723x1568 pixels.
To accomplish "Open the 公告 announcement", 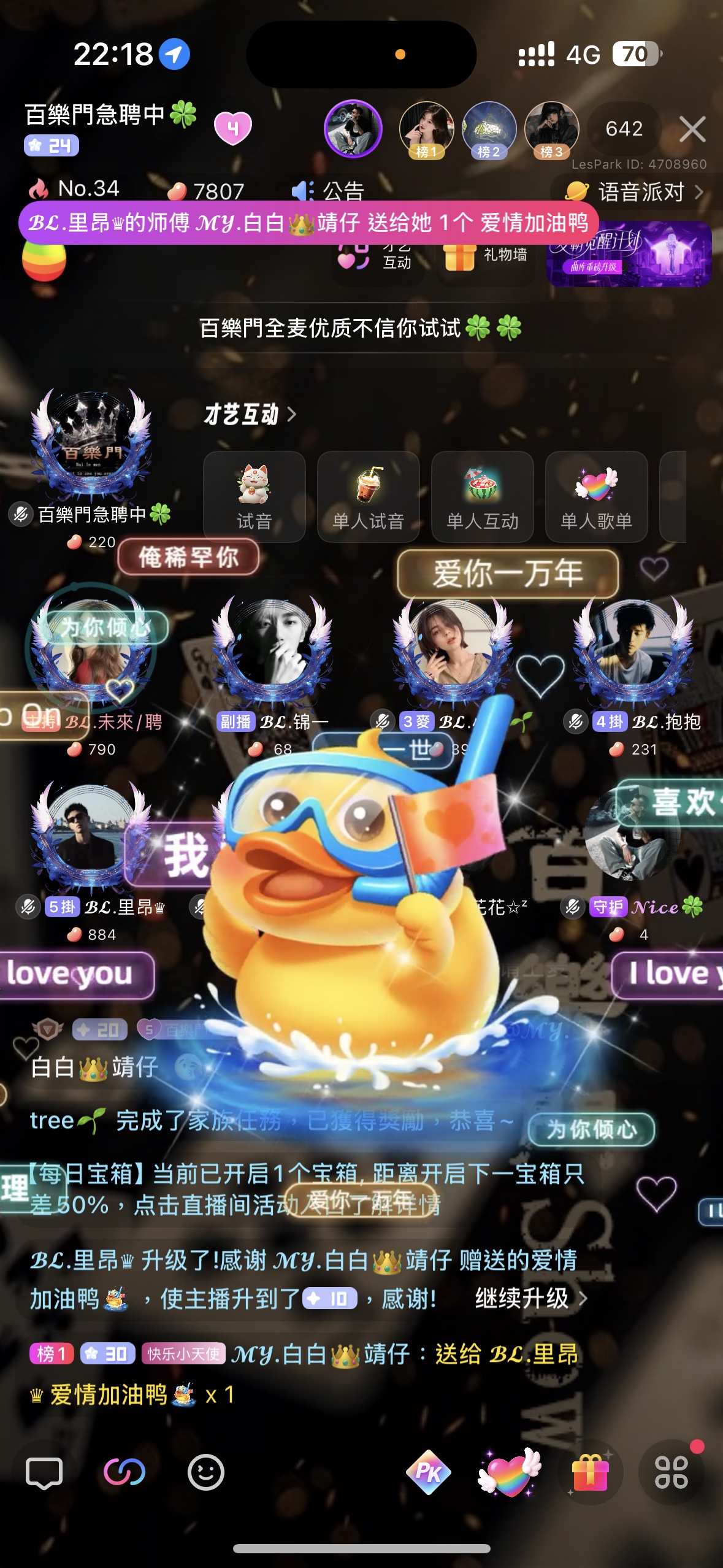I will pos(329,191).
